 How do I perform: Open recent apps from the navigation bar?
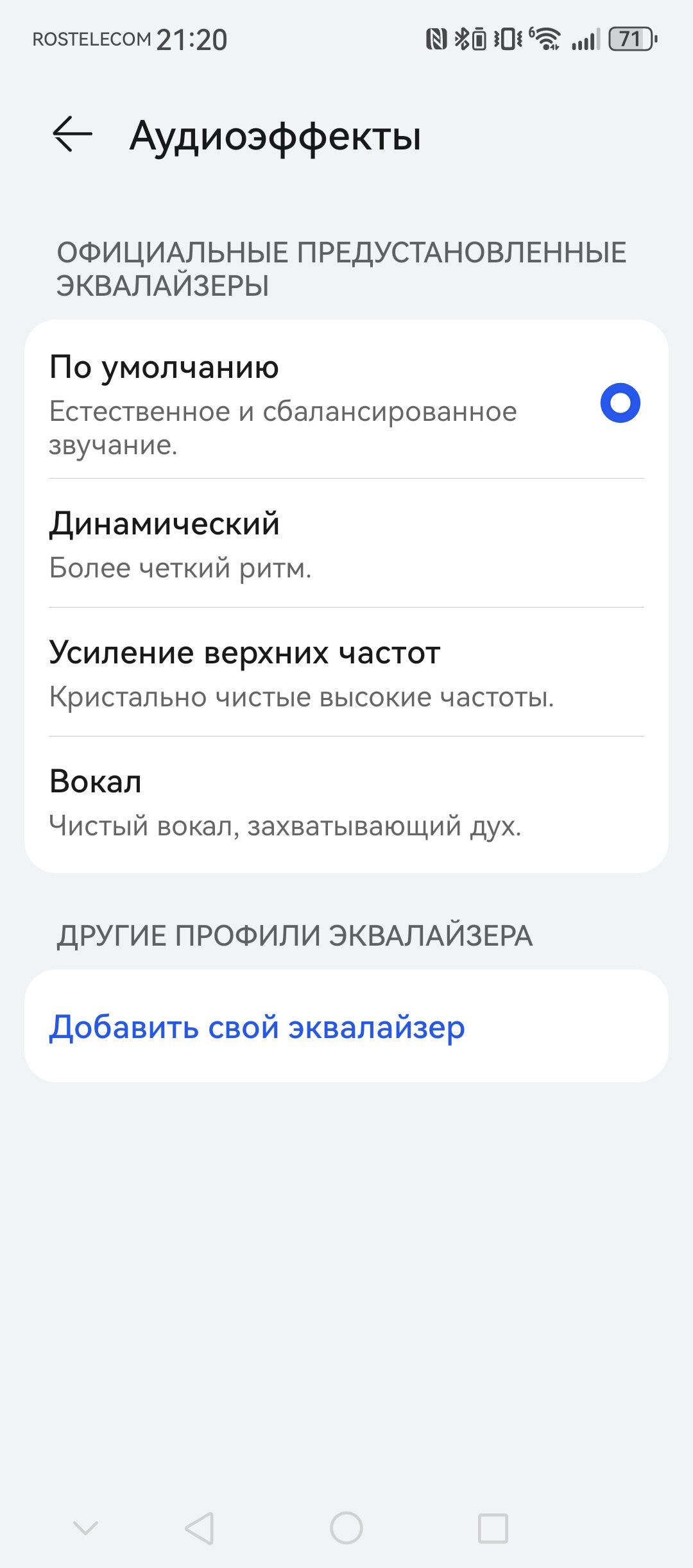[493, 1528]
